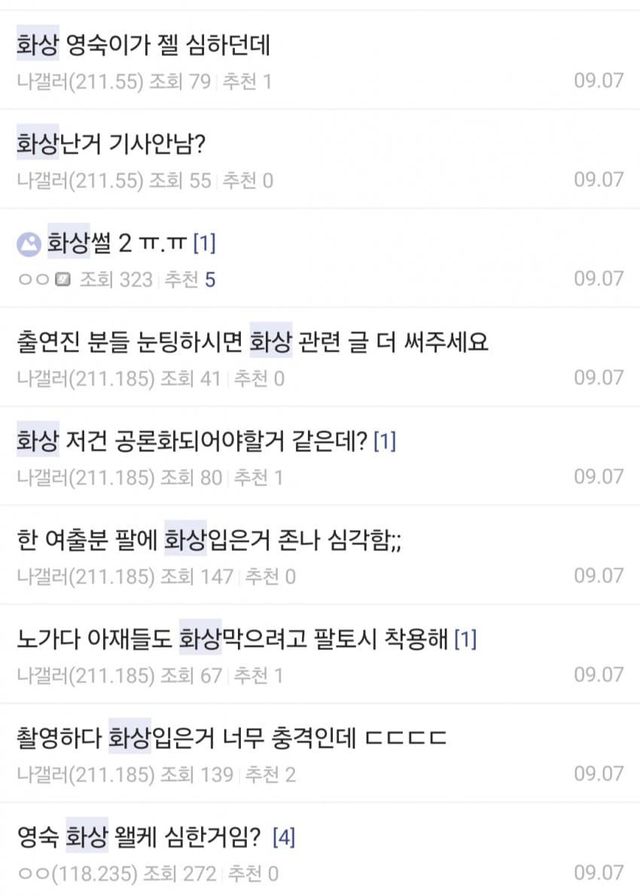This screenshot has height=896, width=640.
Task: Open post '한 여출분 팔에 화상입은거 존나 심각함'
Action: 209,539
